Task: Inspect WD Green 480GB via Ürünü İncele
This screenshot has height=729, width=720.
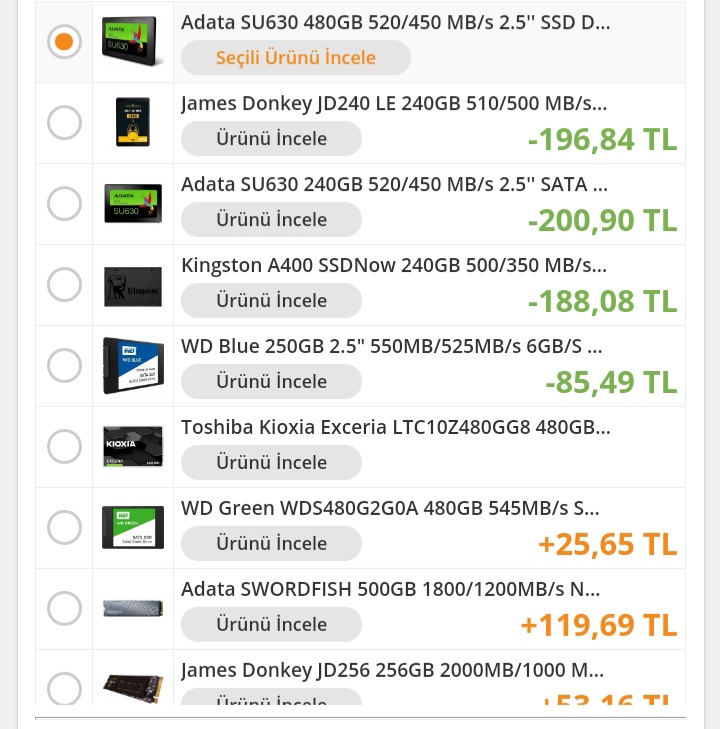Action: 271,544
